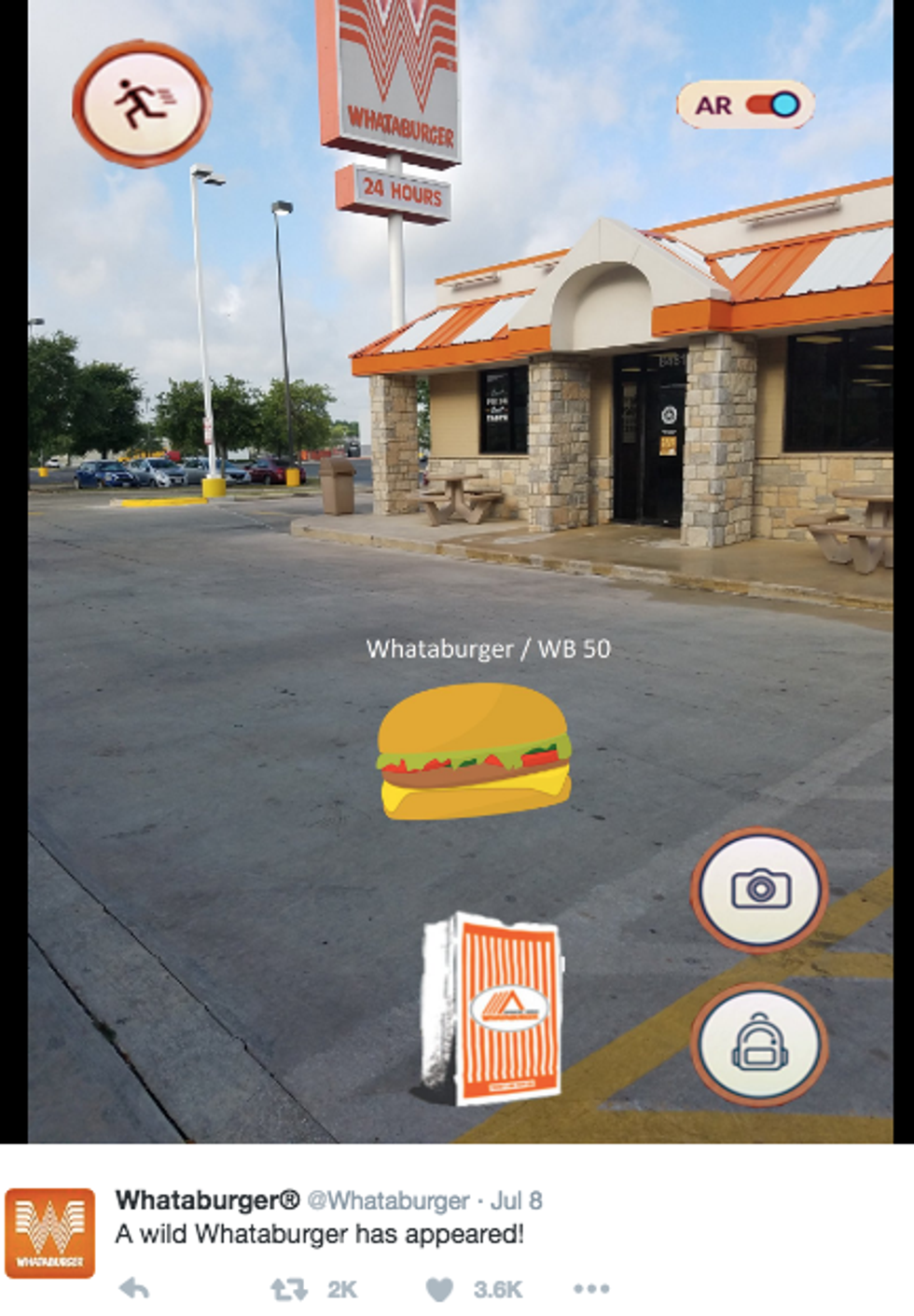Screen dimensions: 914x1316
Task: Retweet the Whataburger post
Action: tap(288, 1289)
